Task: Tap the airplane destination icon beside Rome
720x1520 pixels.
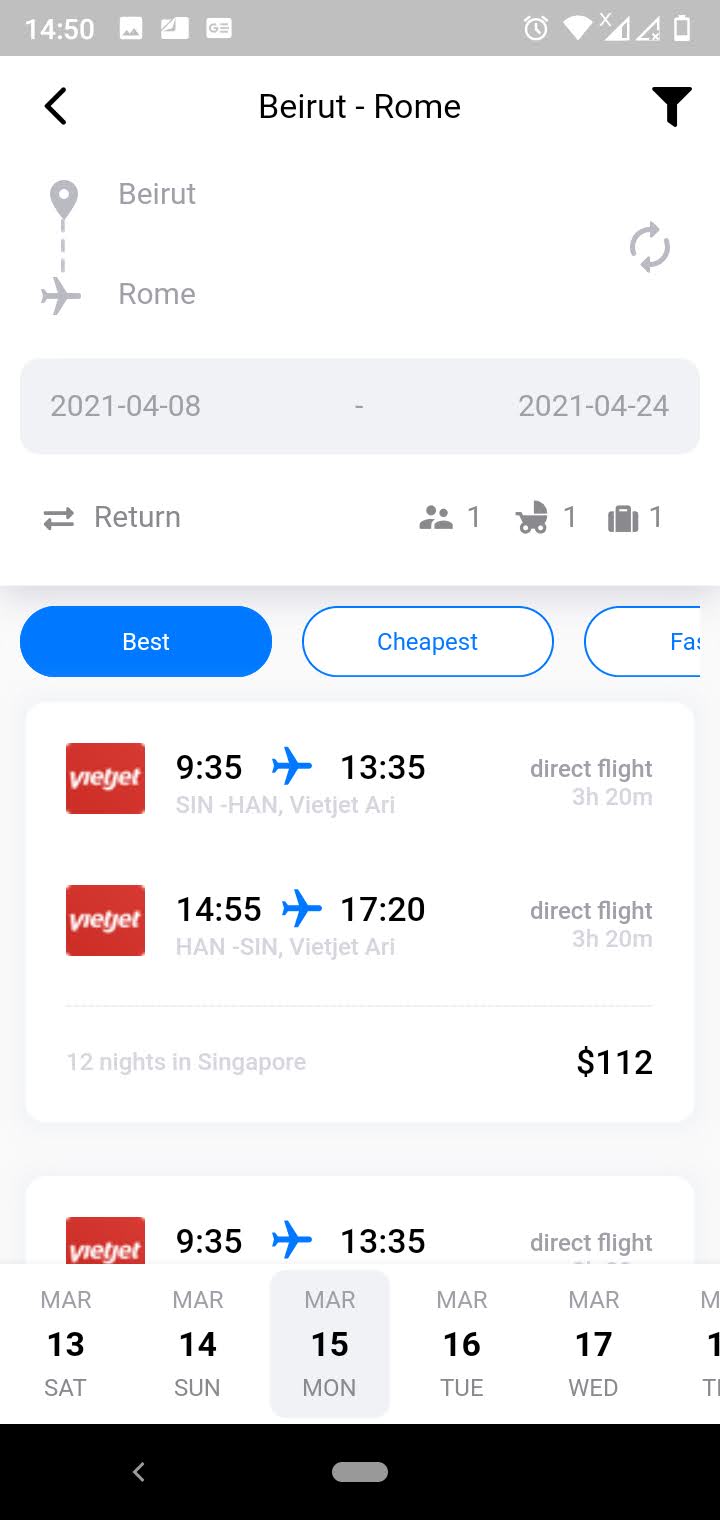Action: (x=60, y=295)
